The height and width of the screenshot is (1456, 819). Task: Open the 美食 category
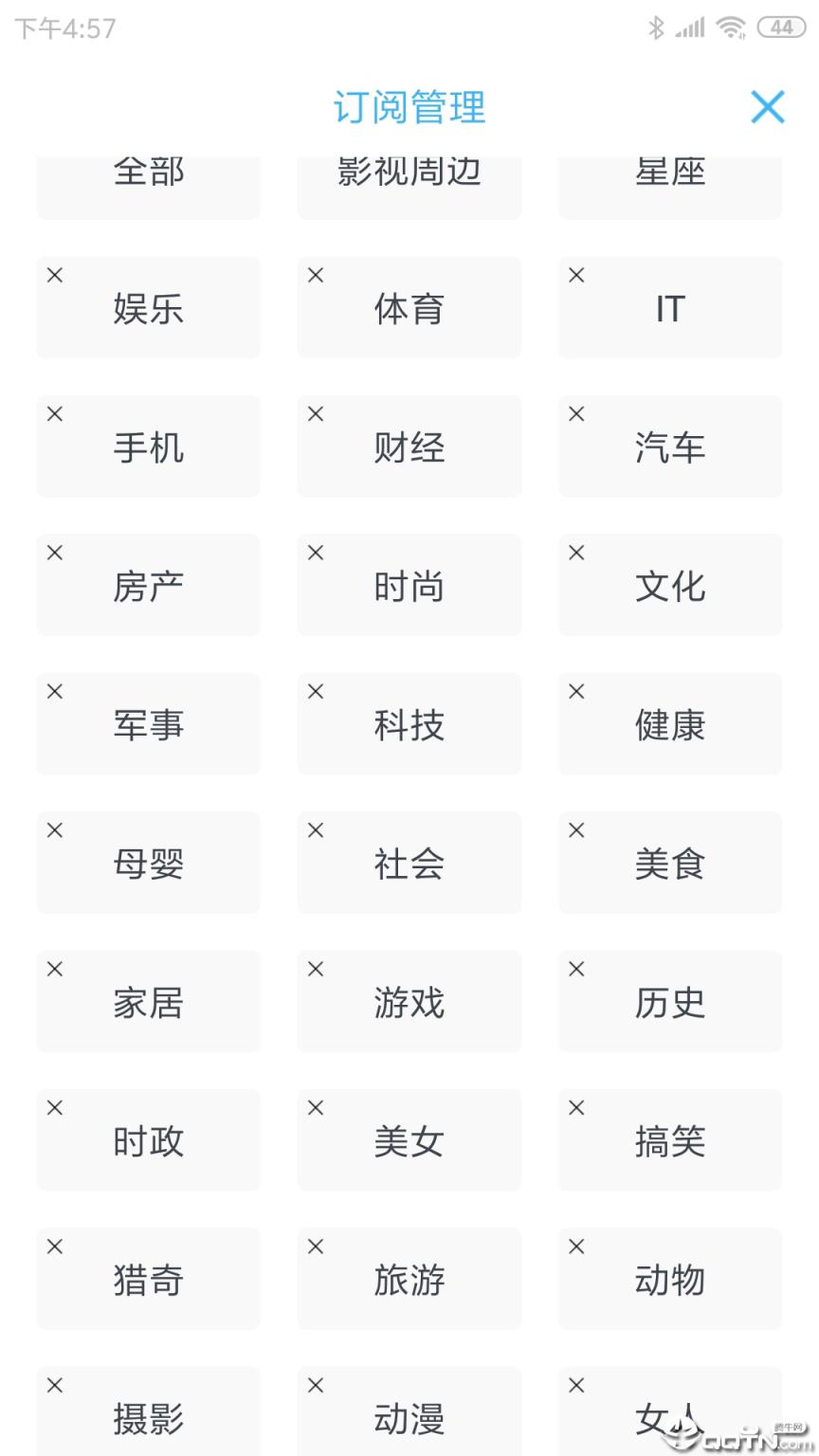click(x=670, y=864)
